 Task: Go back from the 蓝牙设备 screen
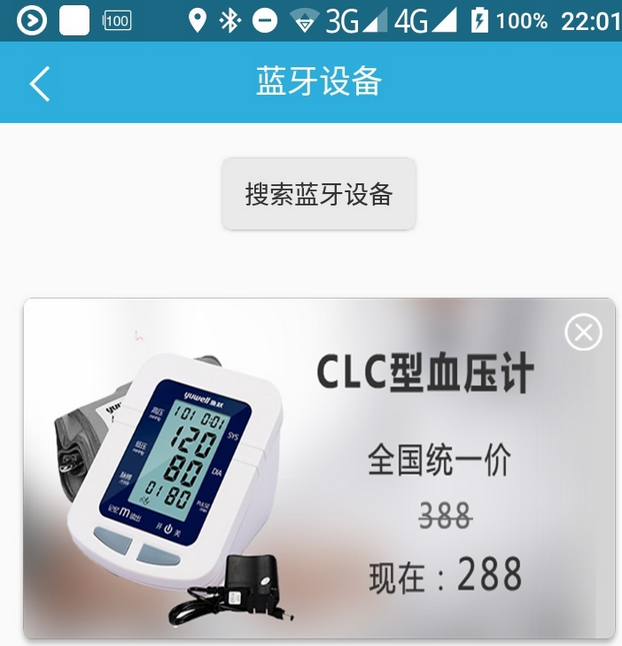39,84
